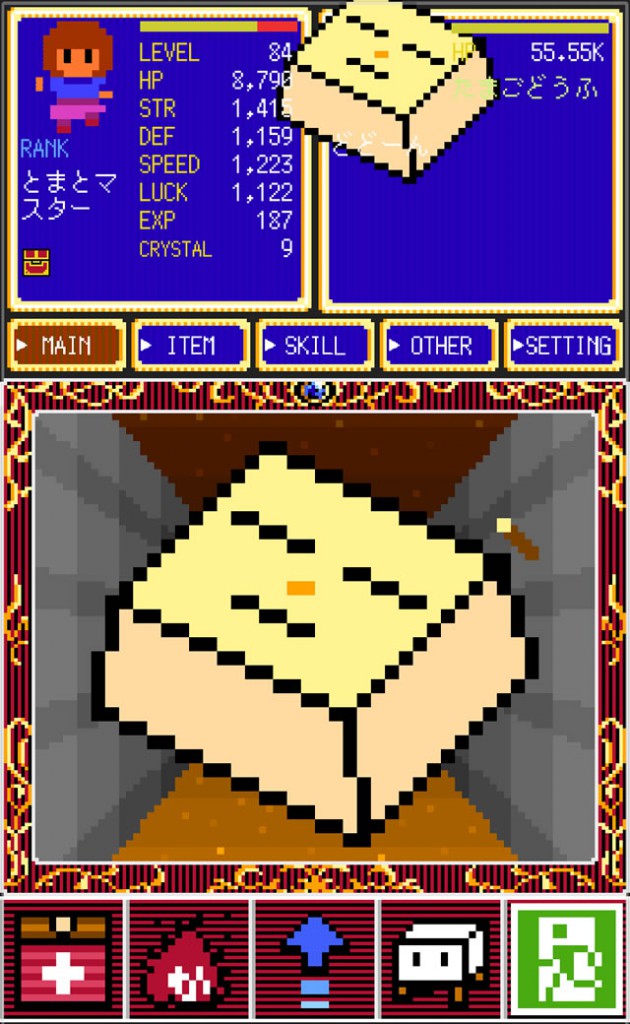Tap the green exit escape button

pos(567,959)
